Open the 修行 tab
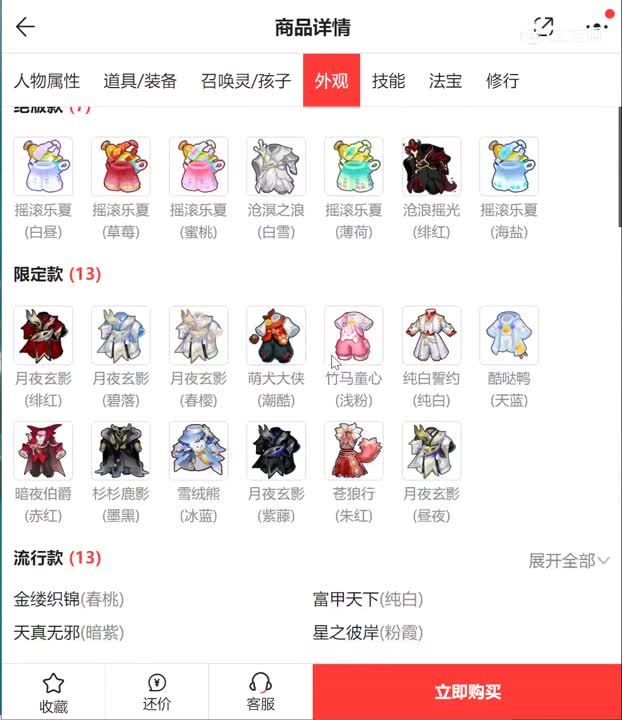This screenshot has width=622, height=720. [x=502, y=81]
